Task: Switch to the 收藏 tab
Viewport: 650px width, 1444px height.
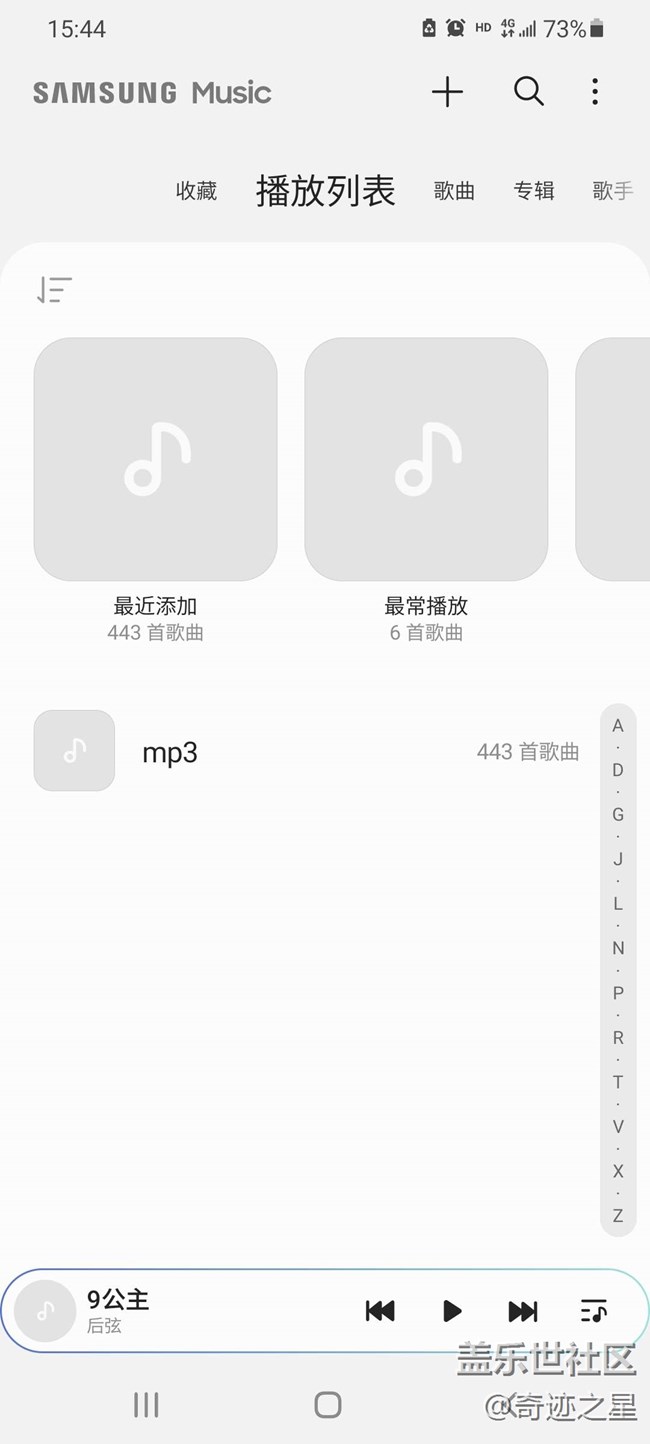Action: click(x=196, y=191)
